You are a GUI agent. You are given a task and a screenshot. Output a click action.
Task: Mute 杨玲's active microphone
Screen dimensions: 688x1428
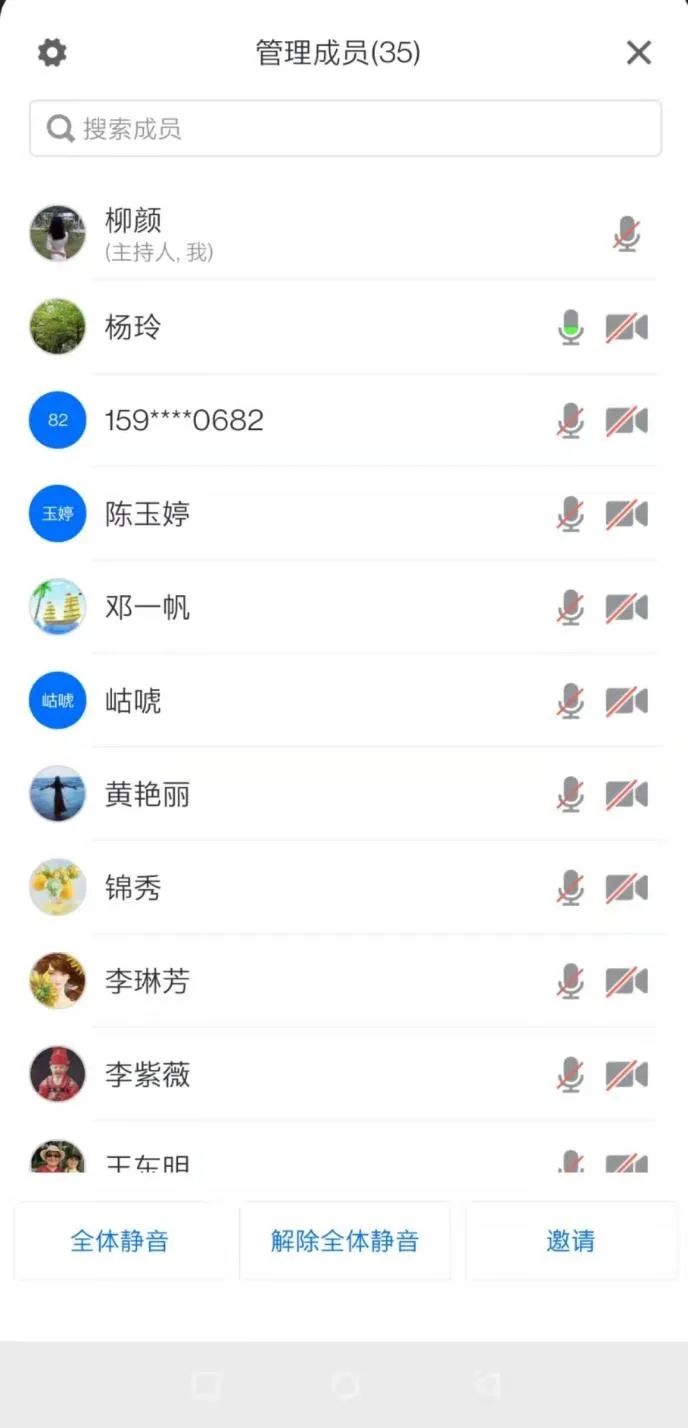pos(570,328)
